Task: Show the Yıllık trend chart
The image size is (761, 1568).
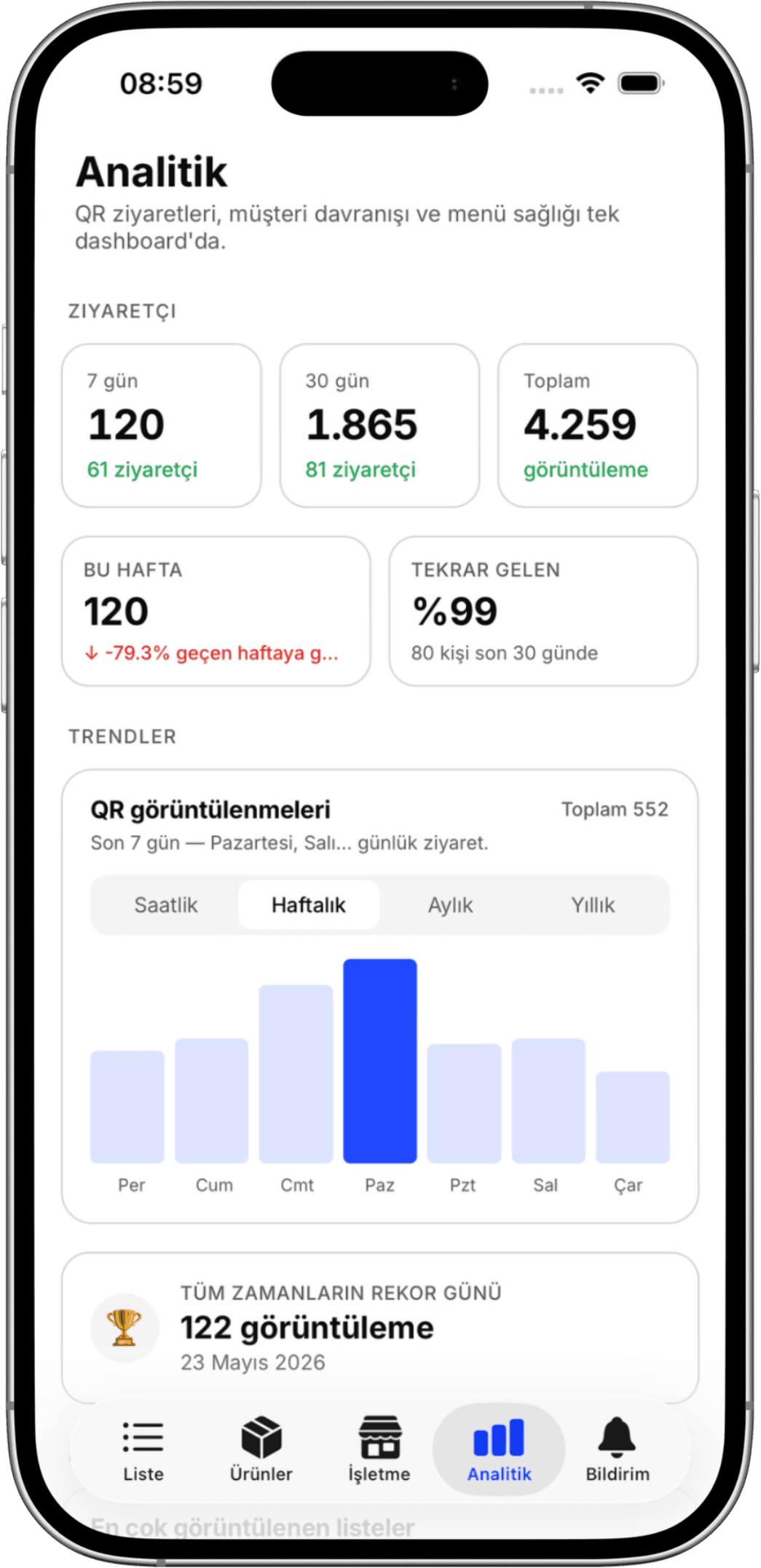Action: pos(593,905)
